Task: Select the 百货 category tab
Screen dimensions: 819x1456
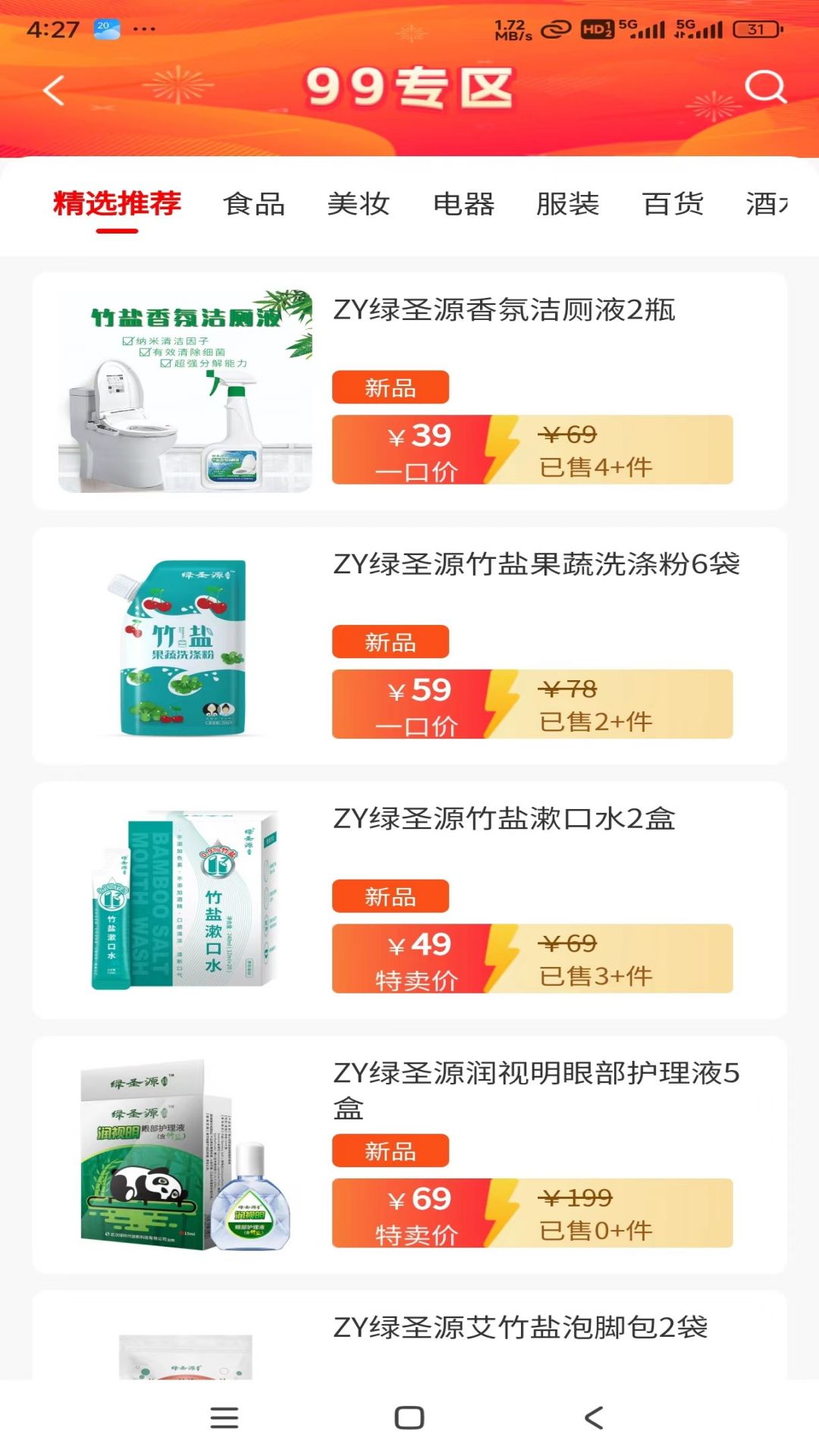Action: (673, 203)
